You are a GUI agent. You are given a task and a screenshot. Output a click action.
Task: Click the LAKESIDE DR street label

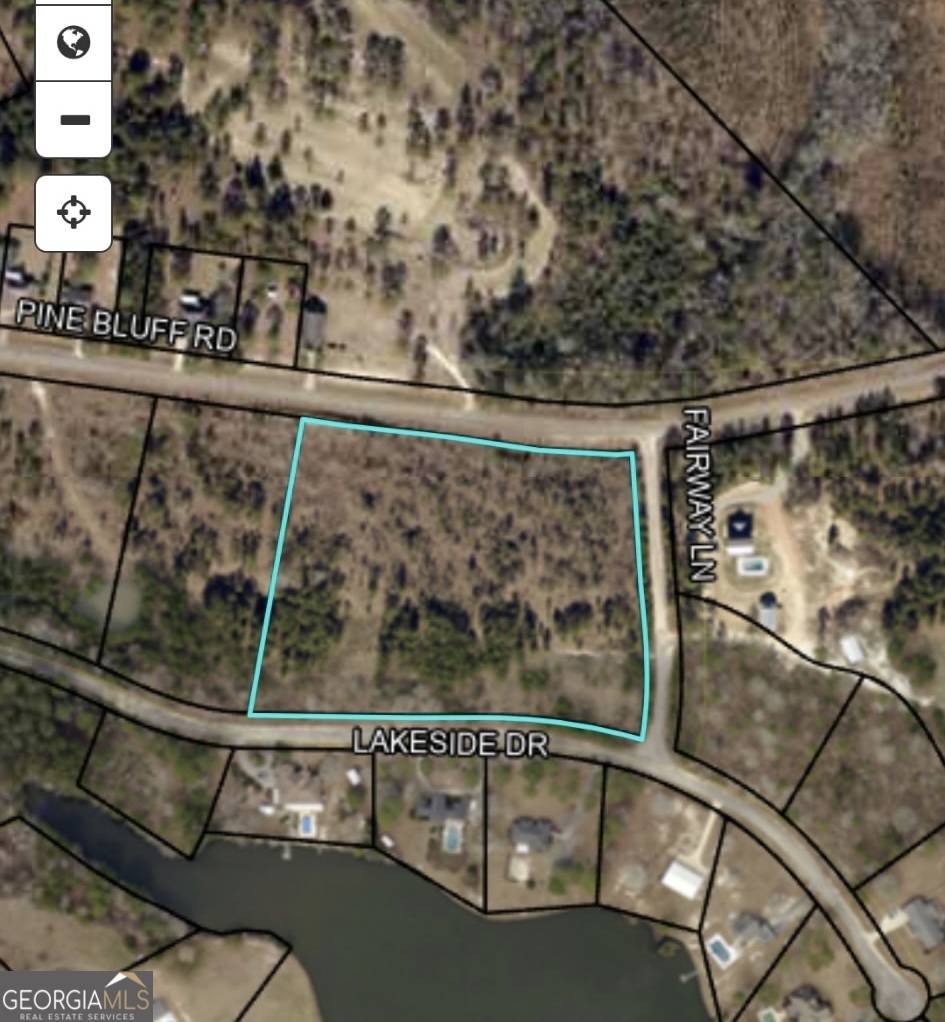tap(450, 743)
